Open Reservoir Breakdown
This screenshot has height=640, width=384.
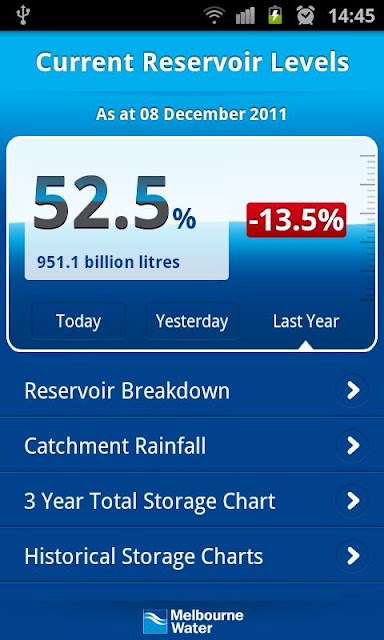tap(192, 390)
